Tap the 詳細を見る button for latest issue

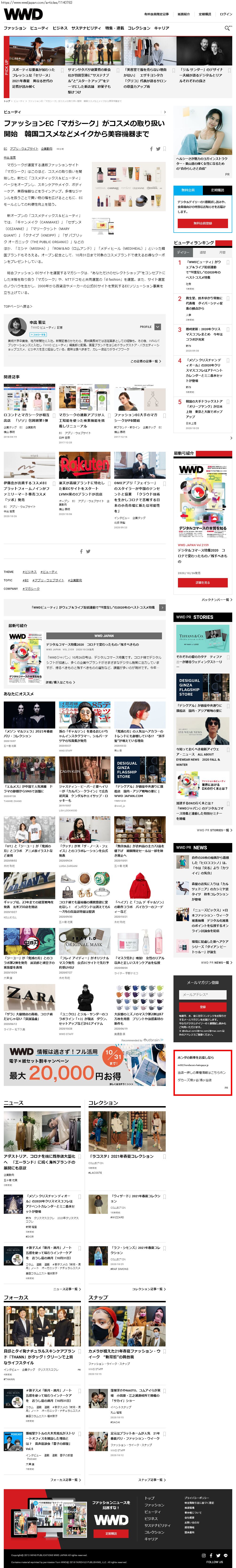(202, 583)
